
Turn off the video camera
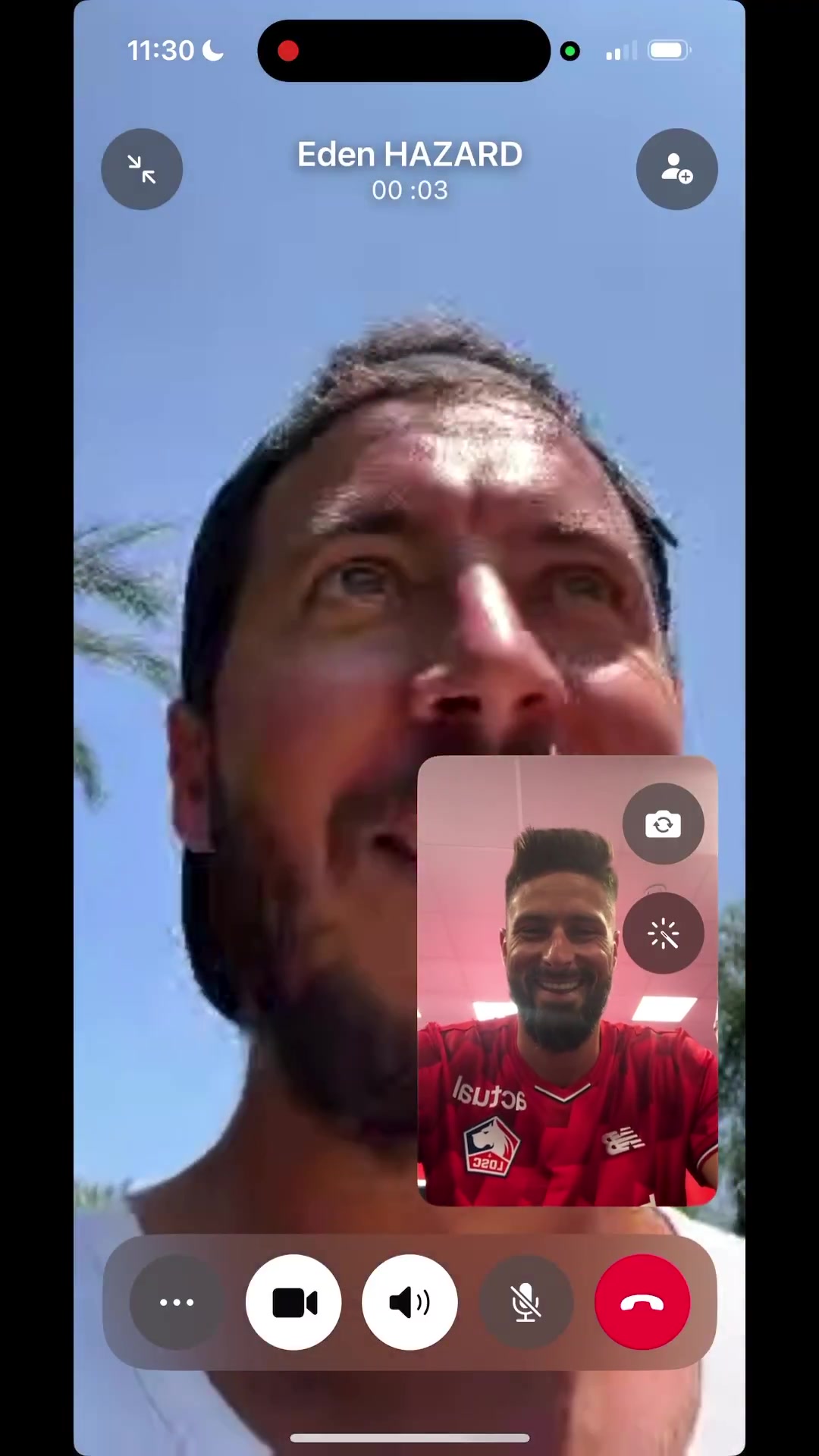tap(293, 1302)
